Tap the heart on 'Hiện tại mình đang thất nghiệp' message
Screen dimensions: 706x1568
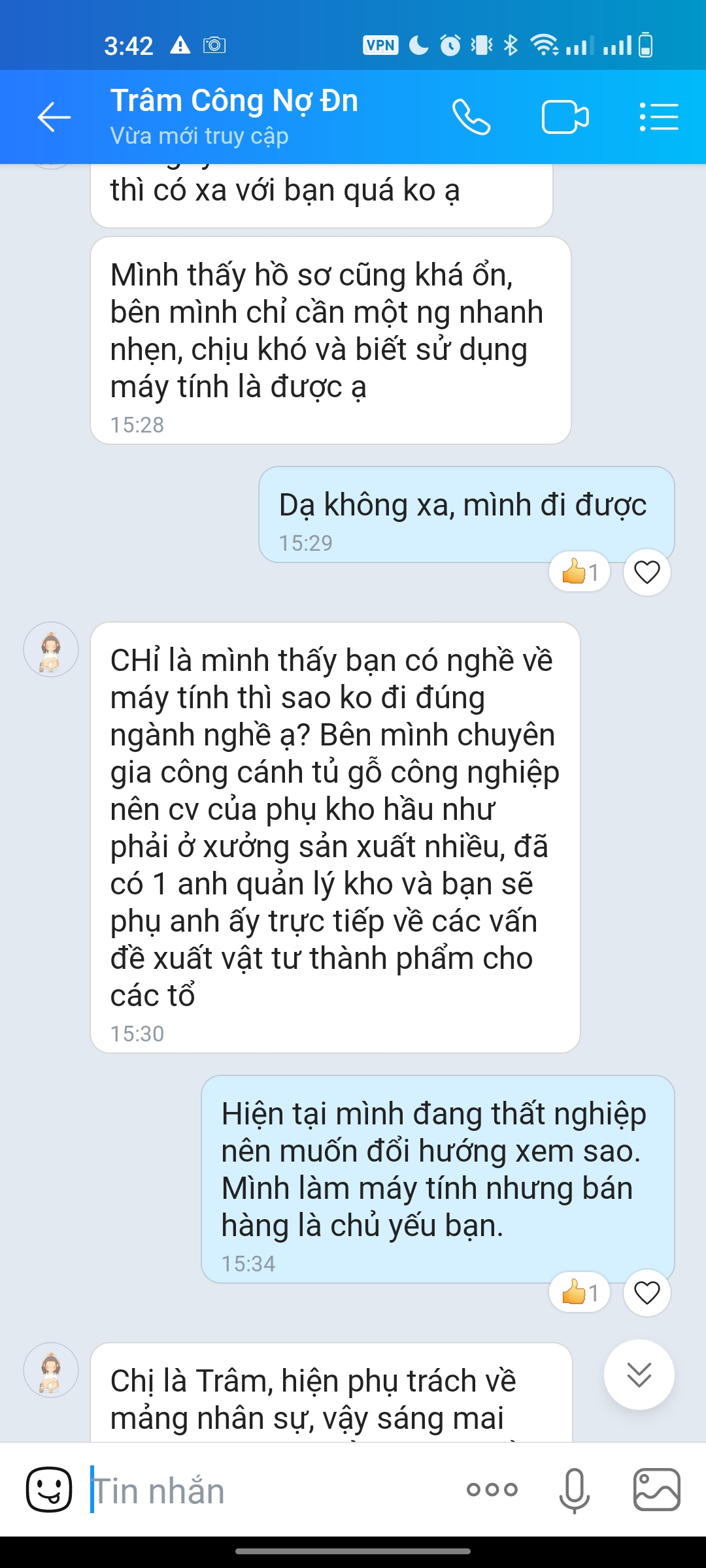(647, 1292)
